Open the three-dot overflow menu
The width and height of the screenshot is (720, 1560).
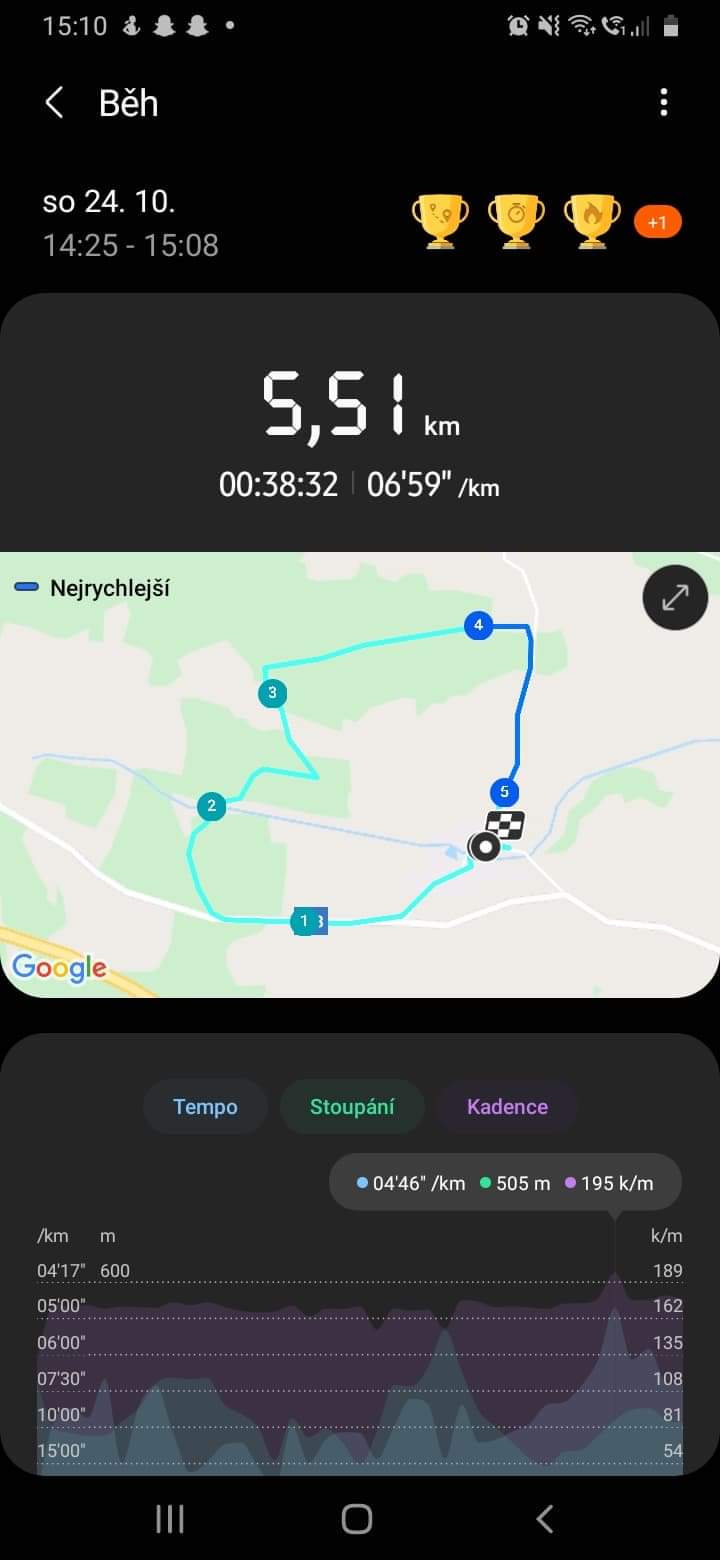[664, 102]
